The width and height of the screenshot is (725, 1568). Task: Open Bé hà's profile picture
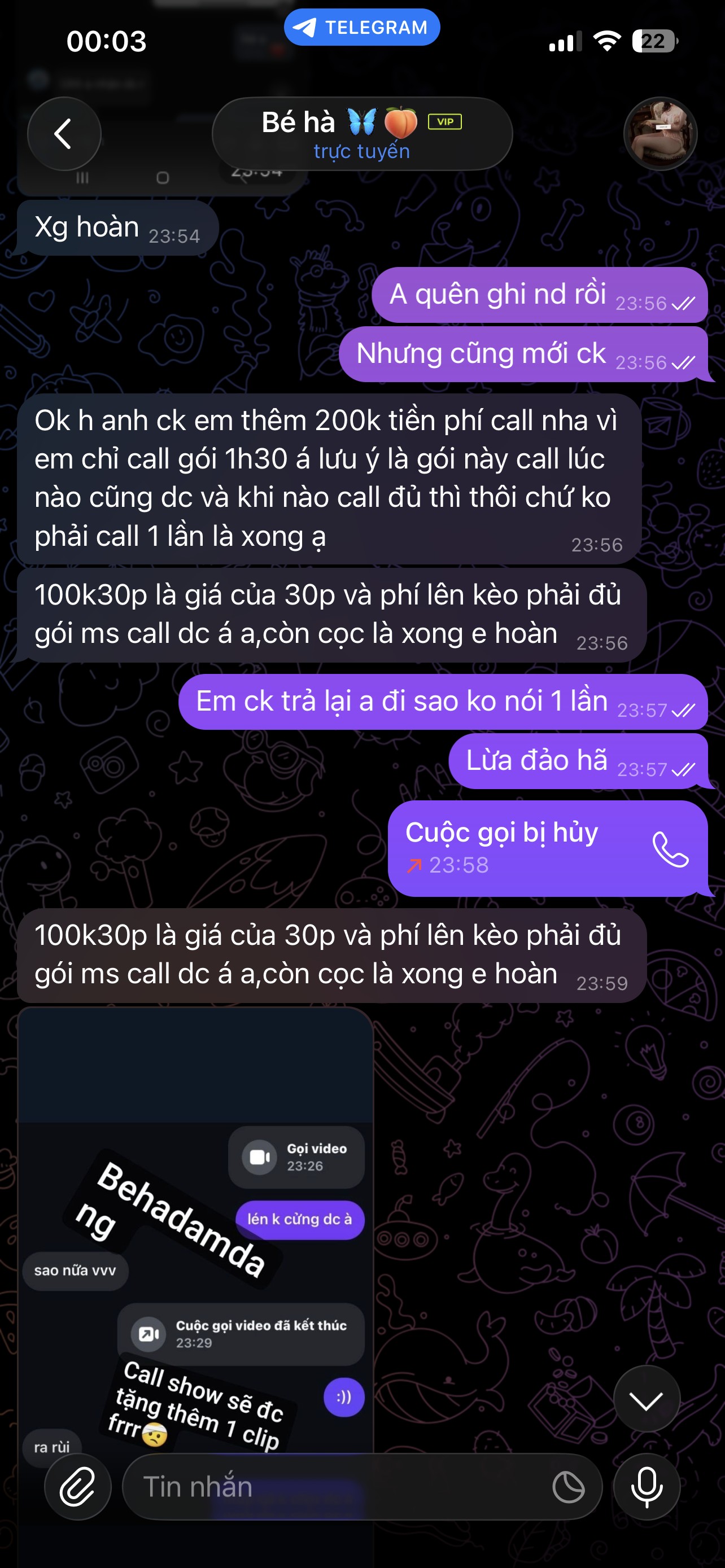[x=661, y=134]
